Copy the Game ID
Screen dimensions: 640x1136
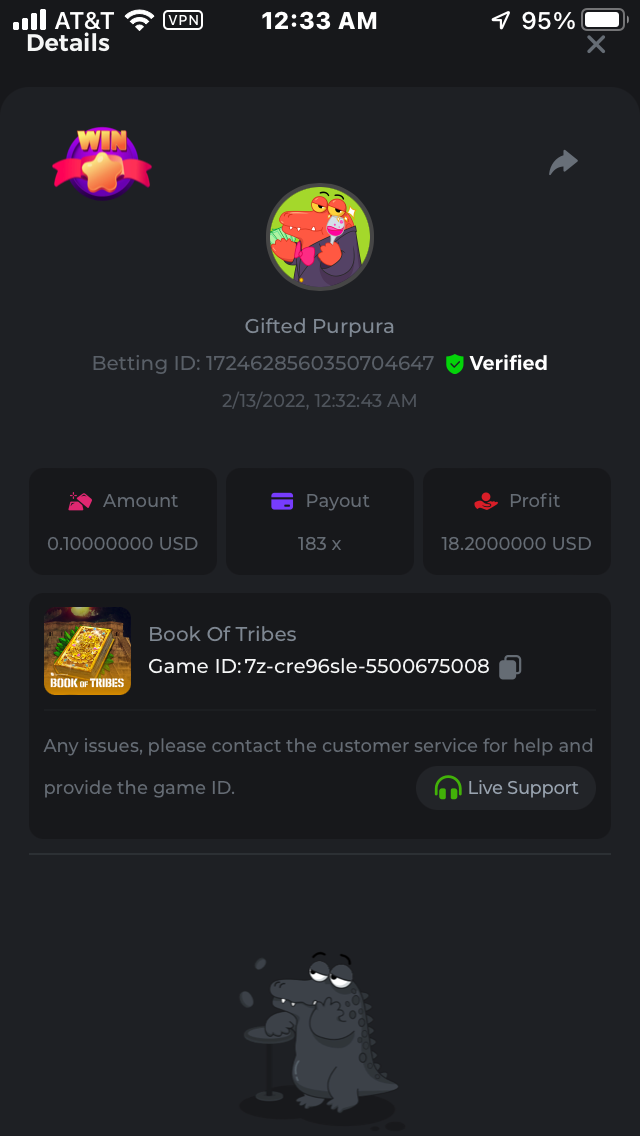click(510, 667)
